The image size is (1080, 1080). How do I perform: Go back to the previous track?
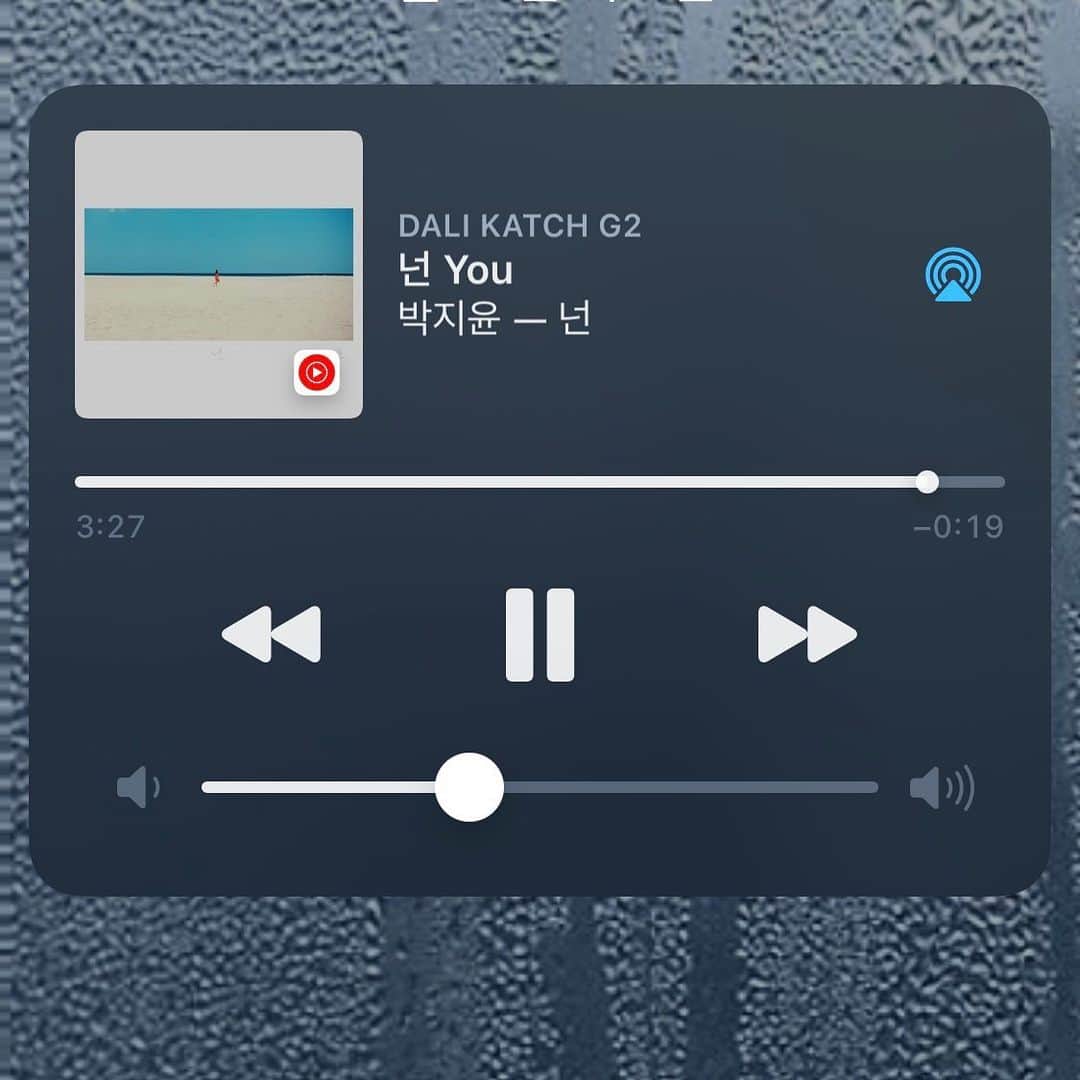click(x=272, y=635)
